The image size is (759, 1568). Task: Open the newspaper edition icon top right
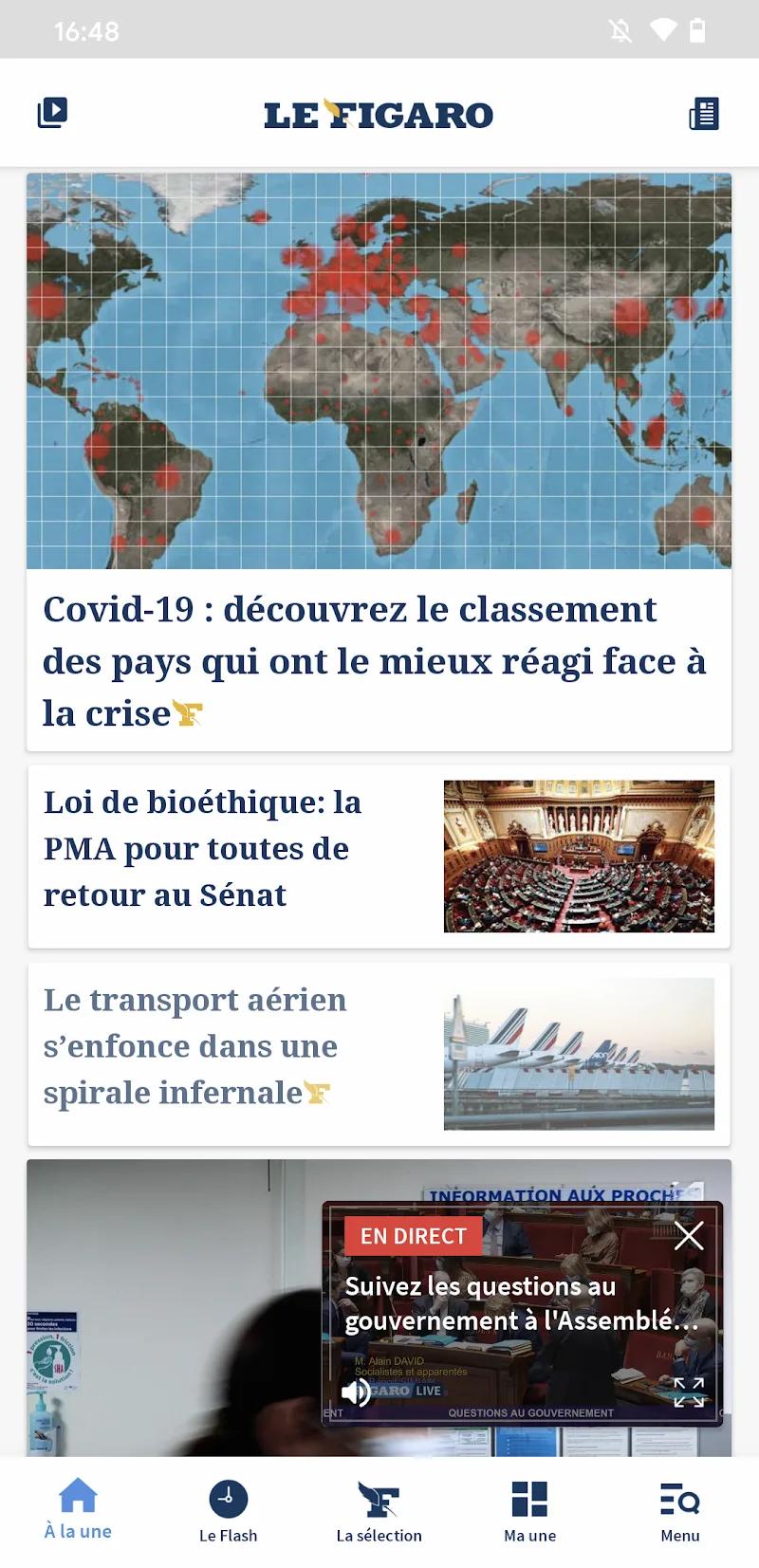[x=703, y=112]
